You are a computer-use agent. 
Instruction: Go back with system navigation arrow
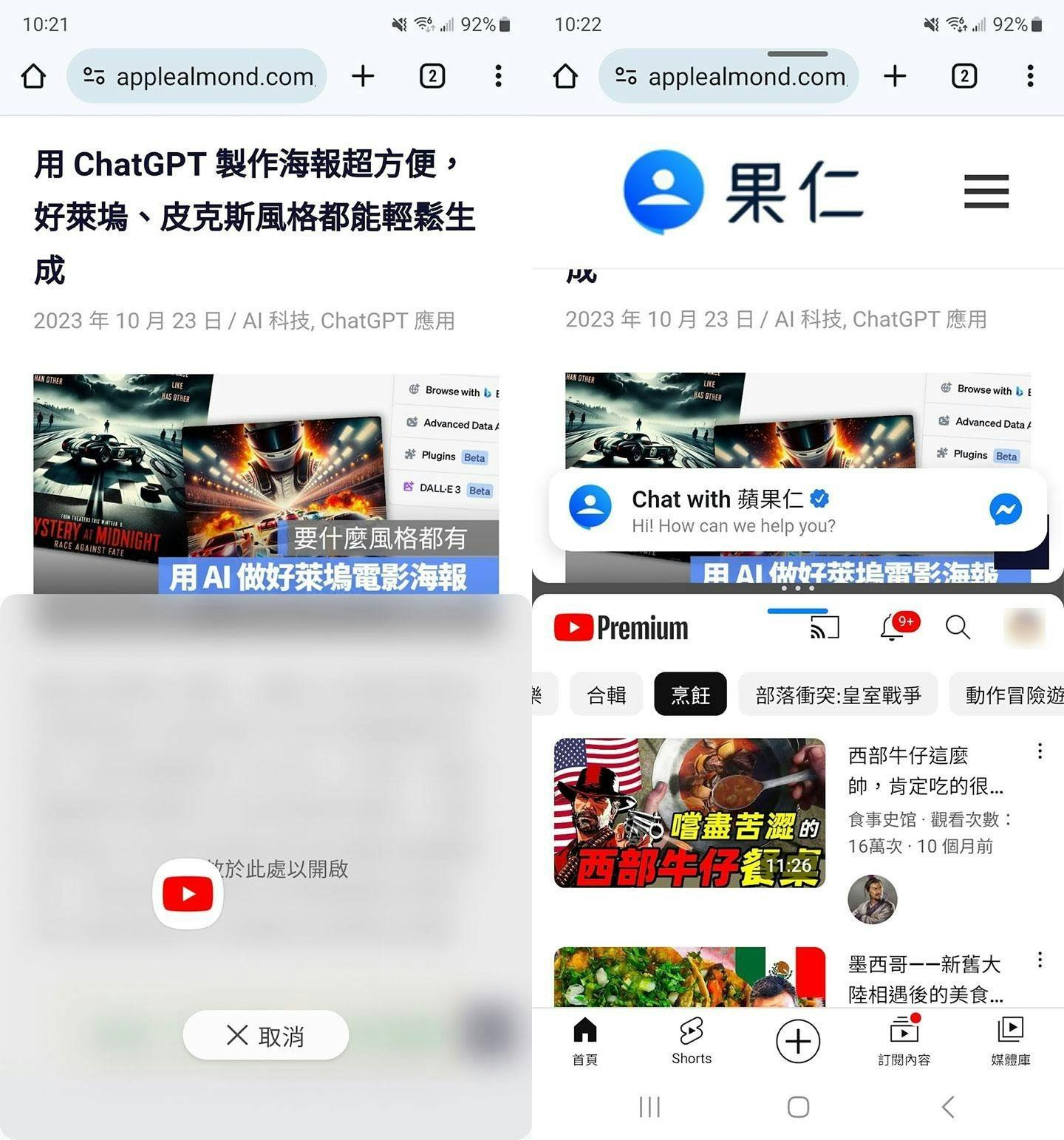point(949,1107)
